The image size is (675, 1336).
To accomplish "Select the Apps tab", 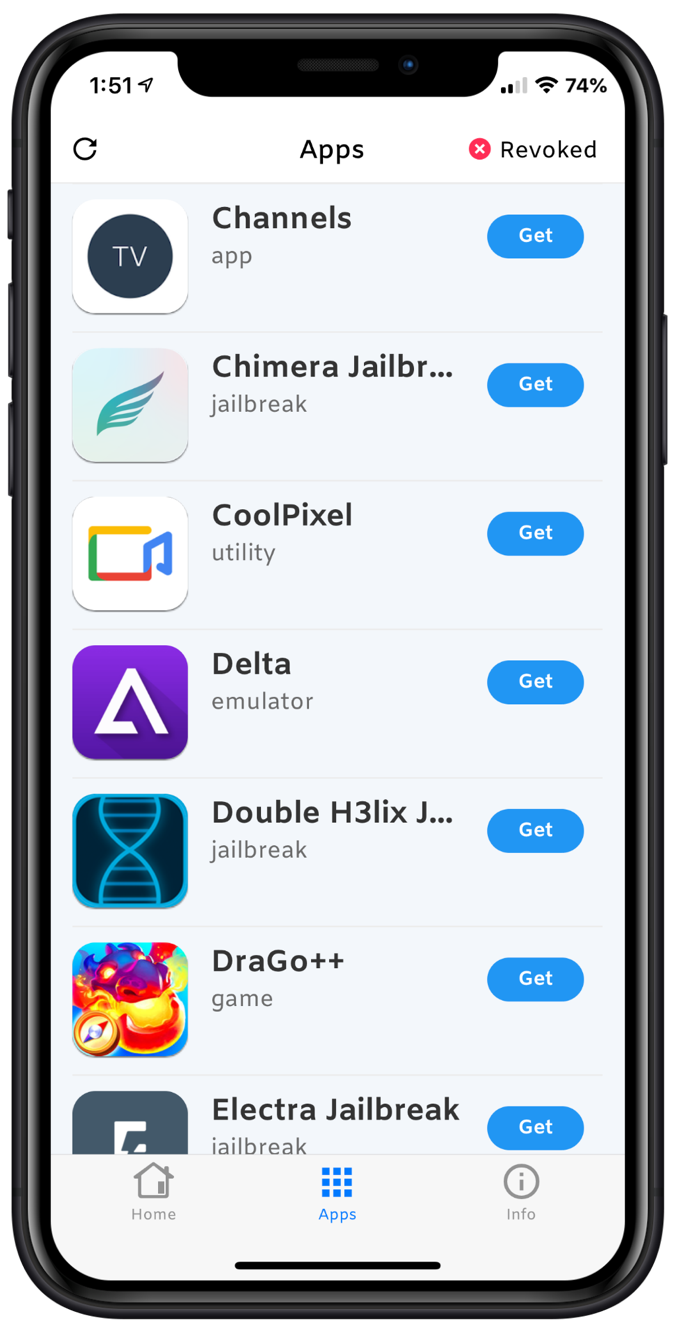I will coord(337,1192).
